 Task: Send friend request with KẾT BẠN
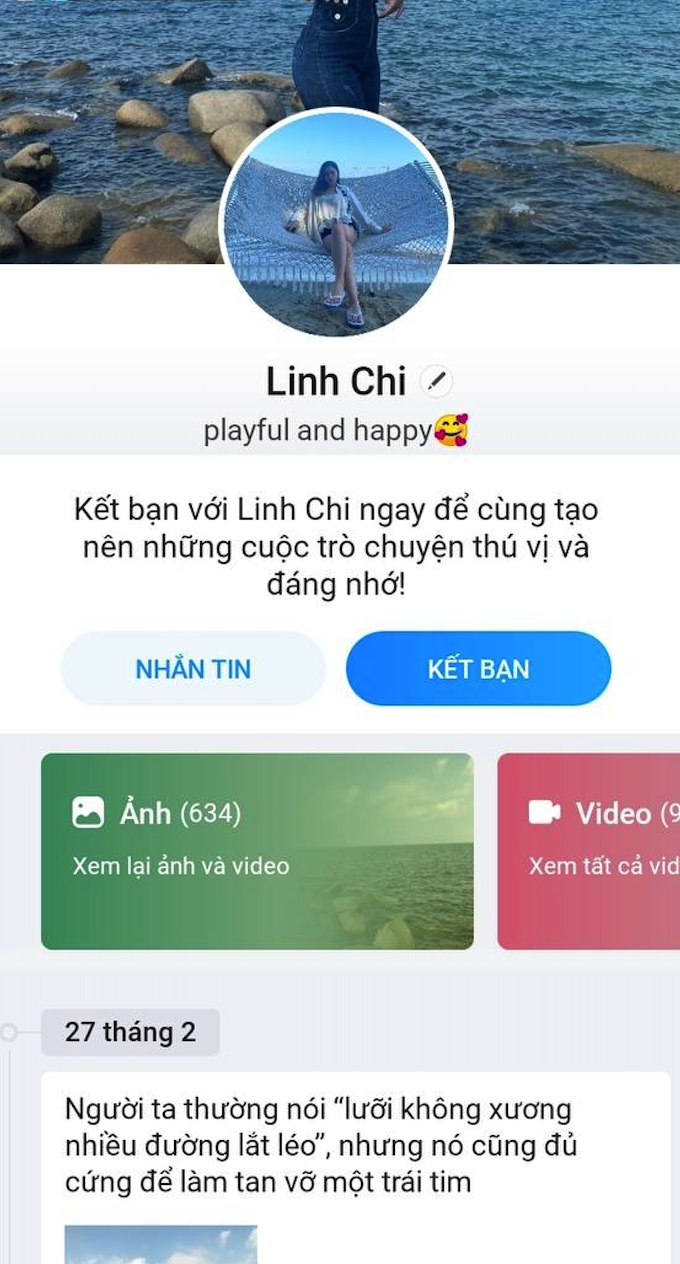click(x=478, y=669)
